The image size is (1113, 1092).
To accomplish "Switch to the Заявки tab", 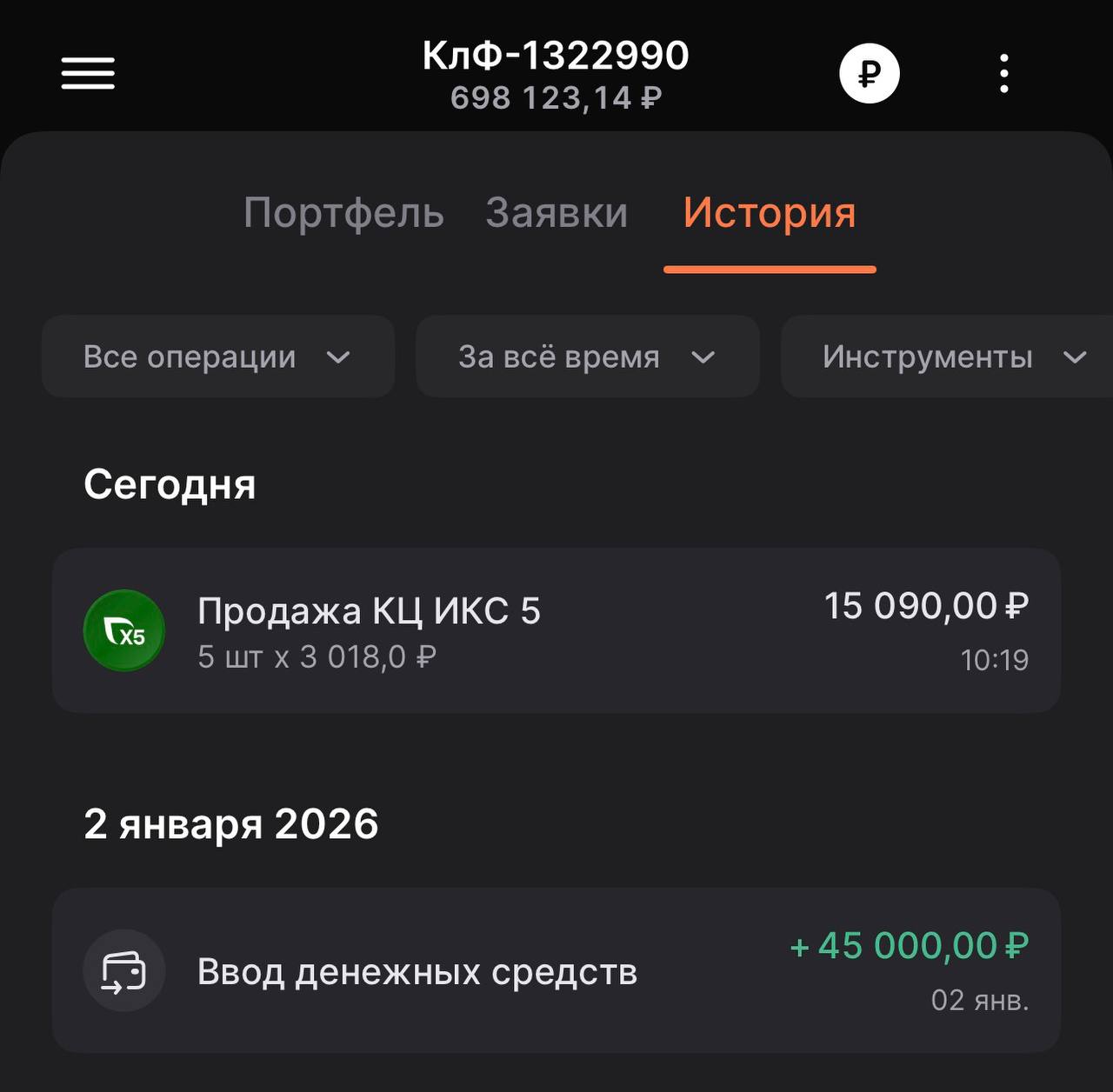I will tap(556, 212).
